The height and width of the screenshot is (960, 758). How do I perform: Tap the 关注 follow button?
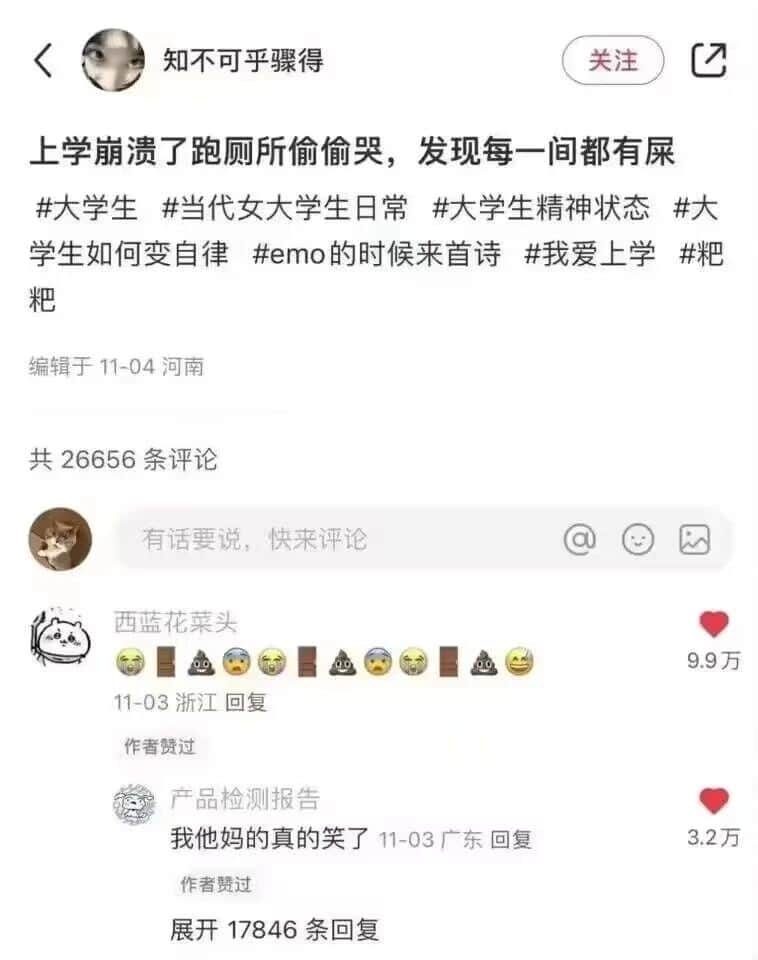coord(613,60)
